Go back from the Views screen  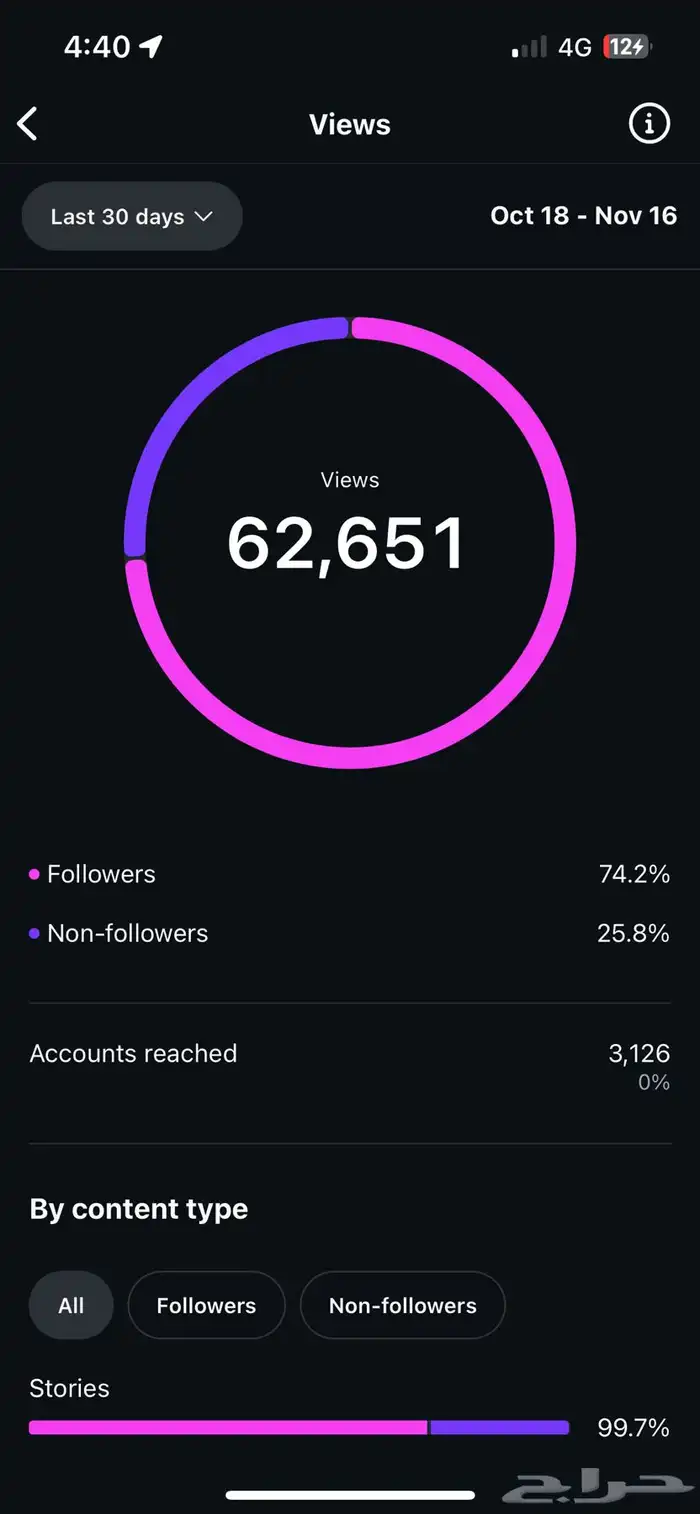tap(28, 125)
